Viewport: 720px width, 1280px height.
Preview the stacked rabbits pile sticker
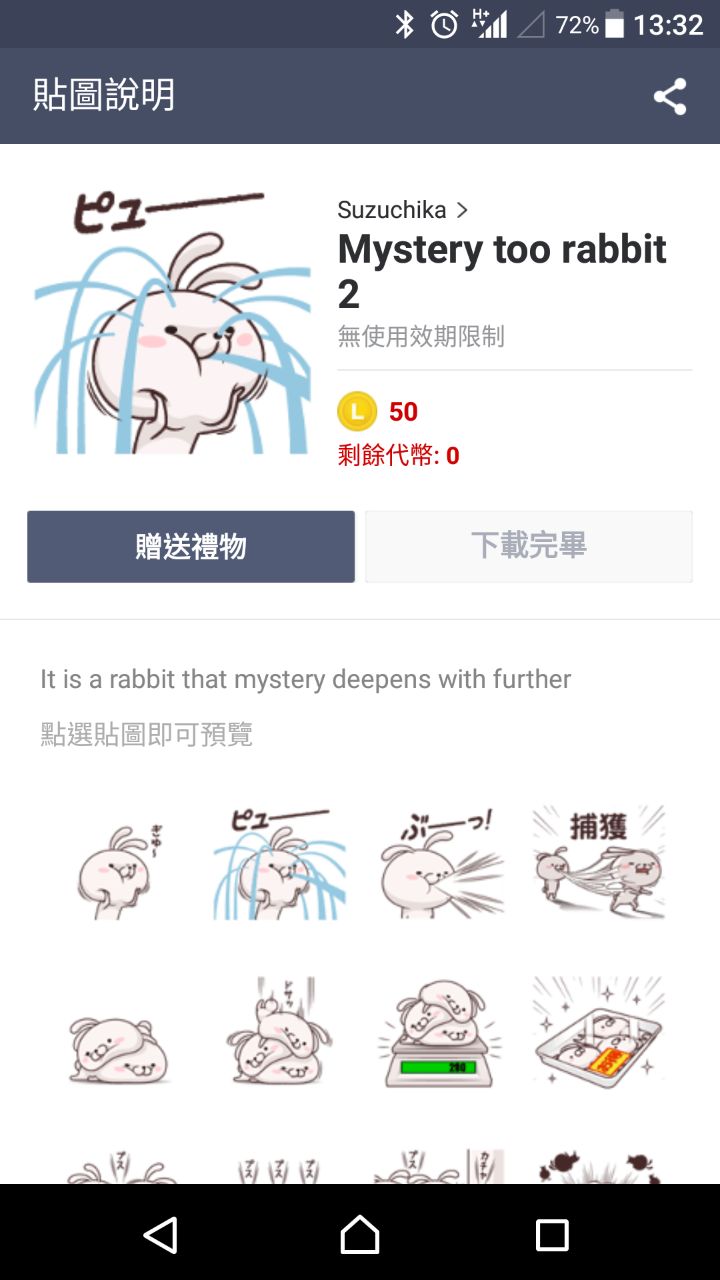pos(278,1032)
